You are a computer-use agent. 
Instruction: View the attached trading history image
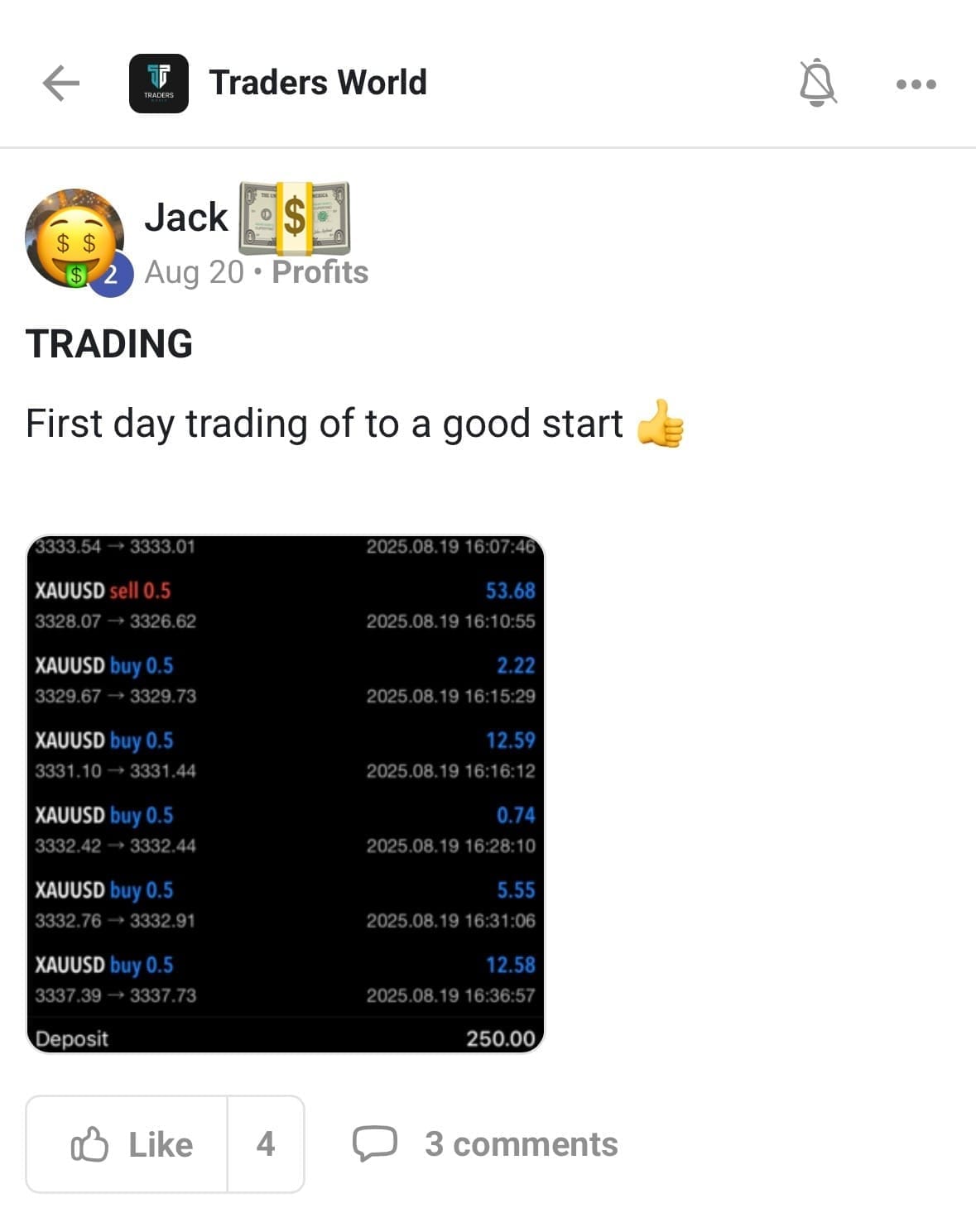[286, 794]
